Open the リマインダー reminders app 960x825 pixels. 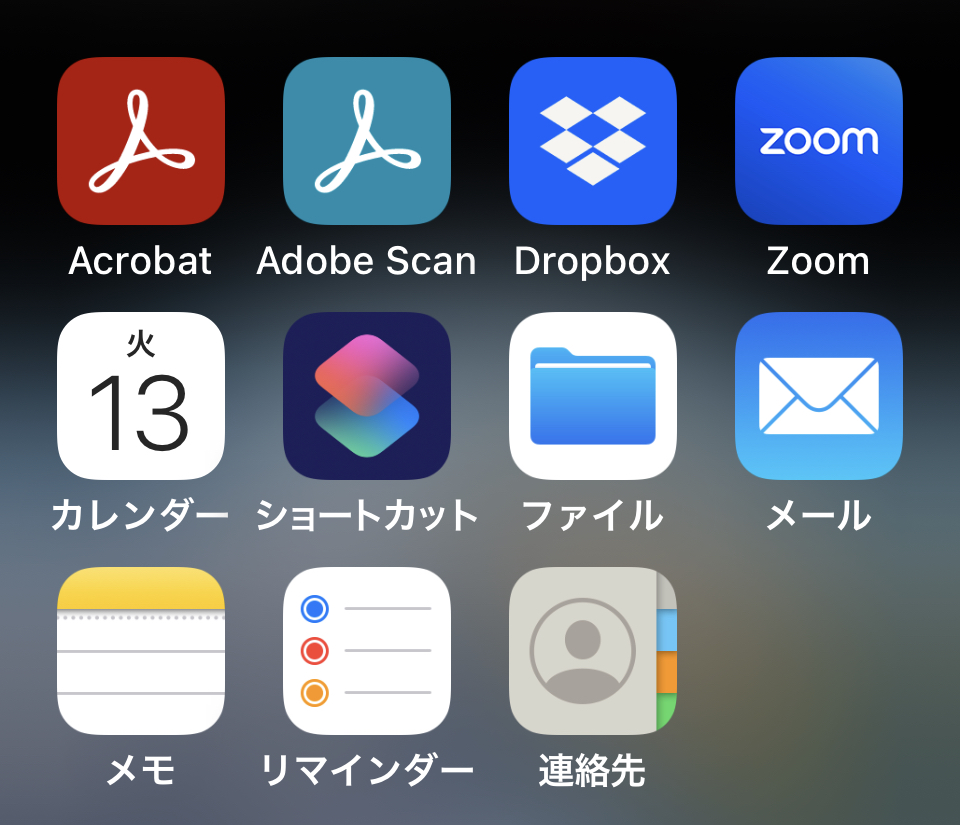pyautogui.click(x=367, y=651)
